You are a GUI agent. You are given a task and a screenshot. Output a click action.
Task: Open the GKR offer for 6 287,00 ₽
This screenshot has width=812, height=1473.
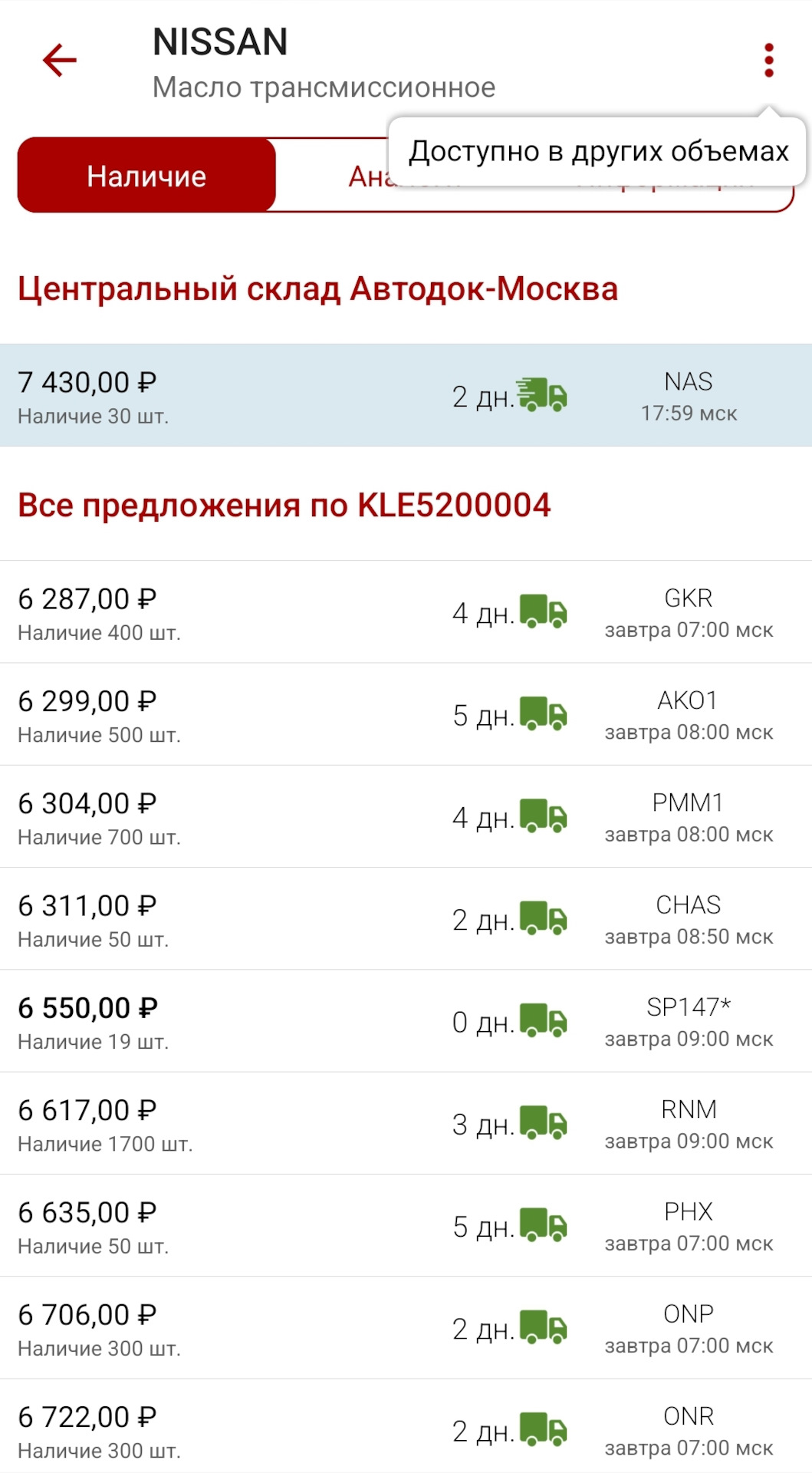(x=406, y=612)
